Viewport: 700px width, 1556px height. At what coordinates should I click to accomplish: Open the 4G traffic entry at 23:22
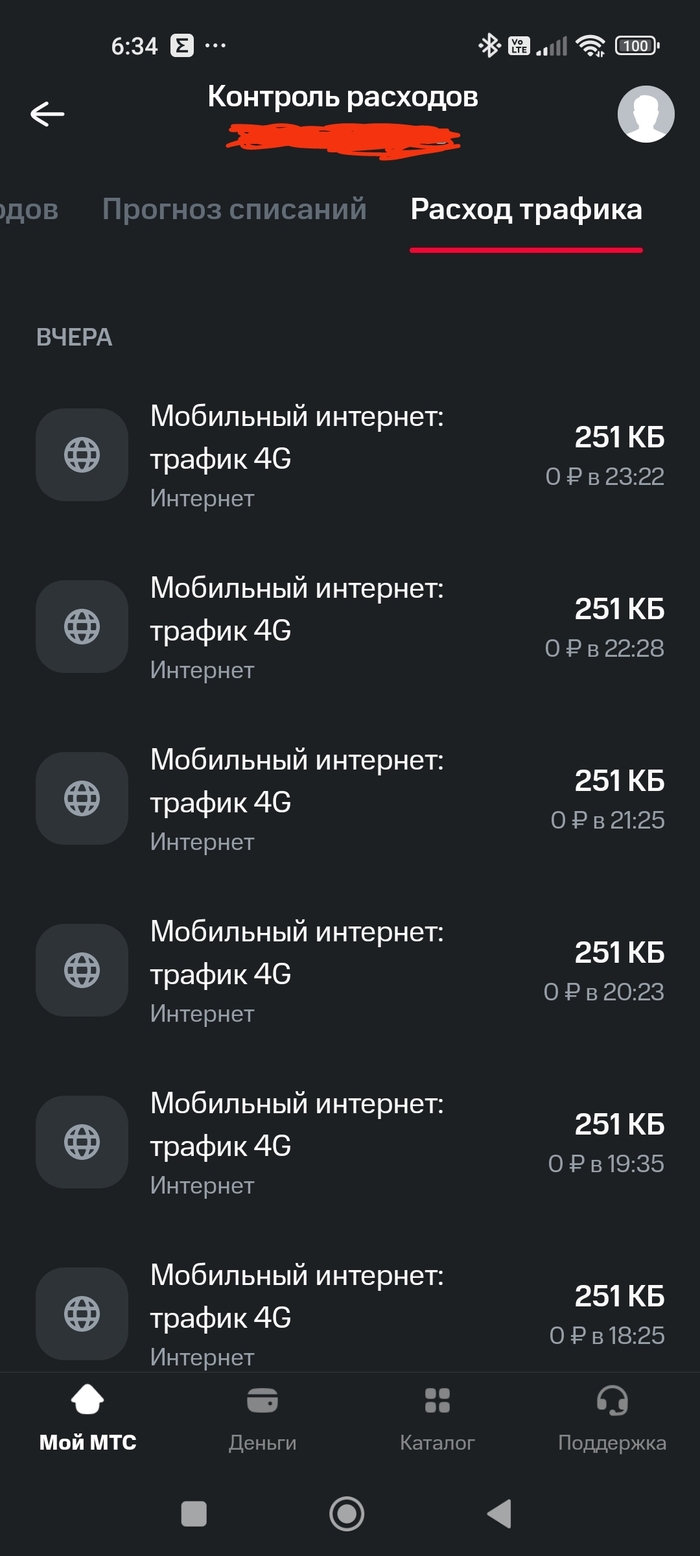coord(350,455)
